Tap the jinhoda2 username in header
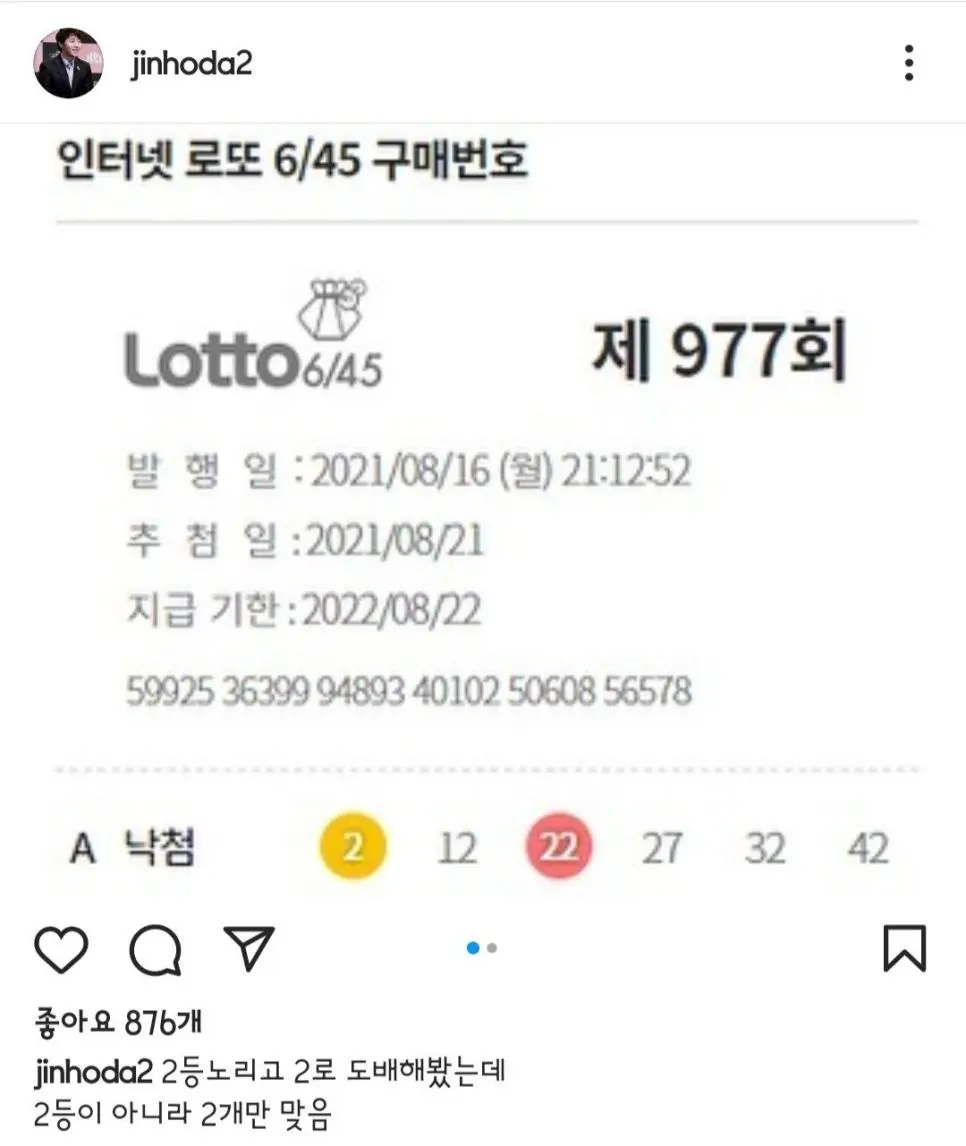The height and width of the screenshot is (1146, 966). tap(191, 63)
